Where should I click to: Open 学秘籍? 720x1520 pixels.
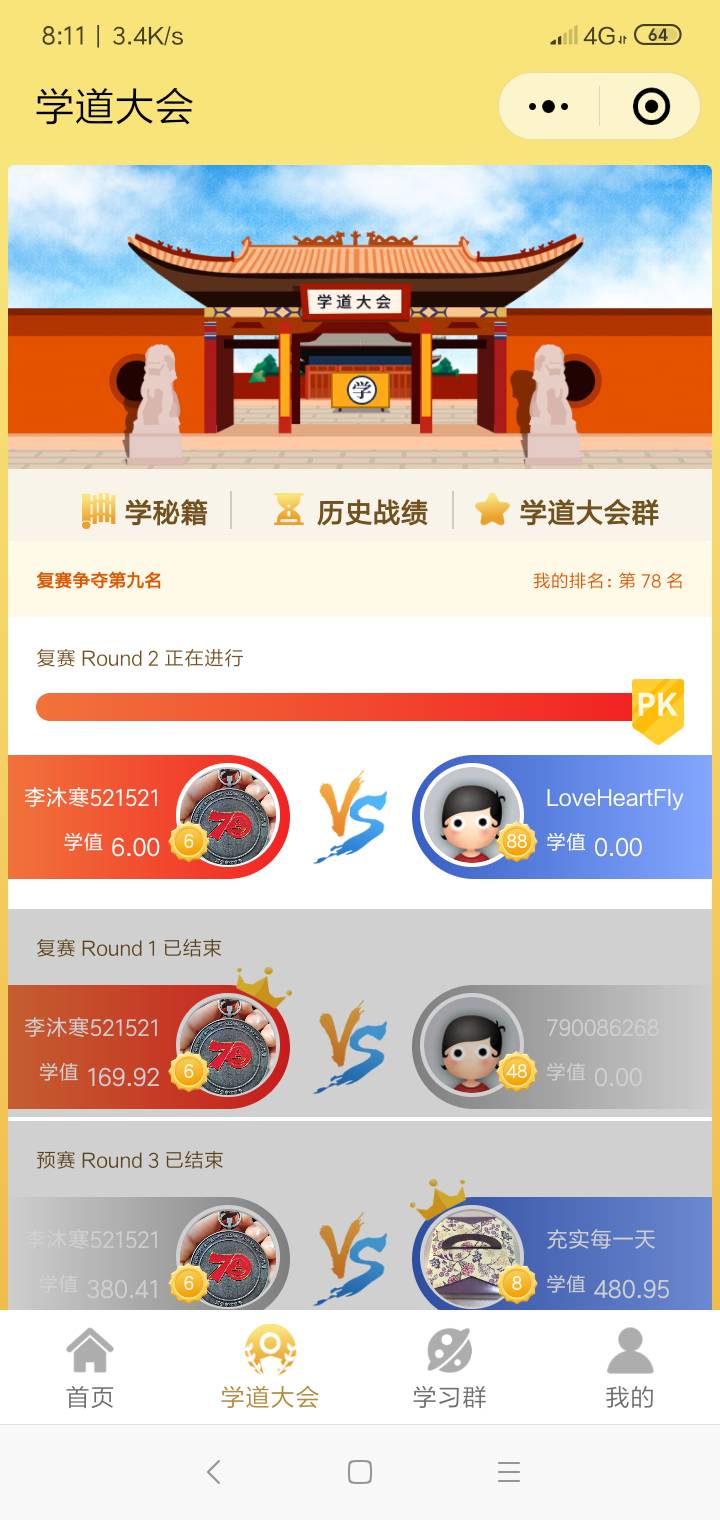[146, 512]
